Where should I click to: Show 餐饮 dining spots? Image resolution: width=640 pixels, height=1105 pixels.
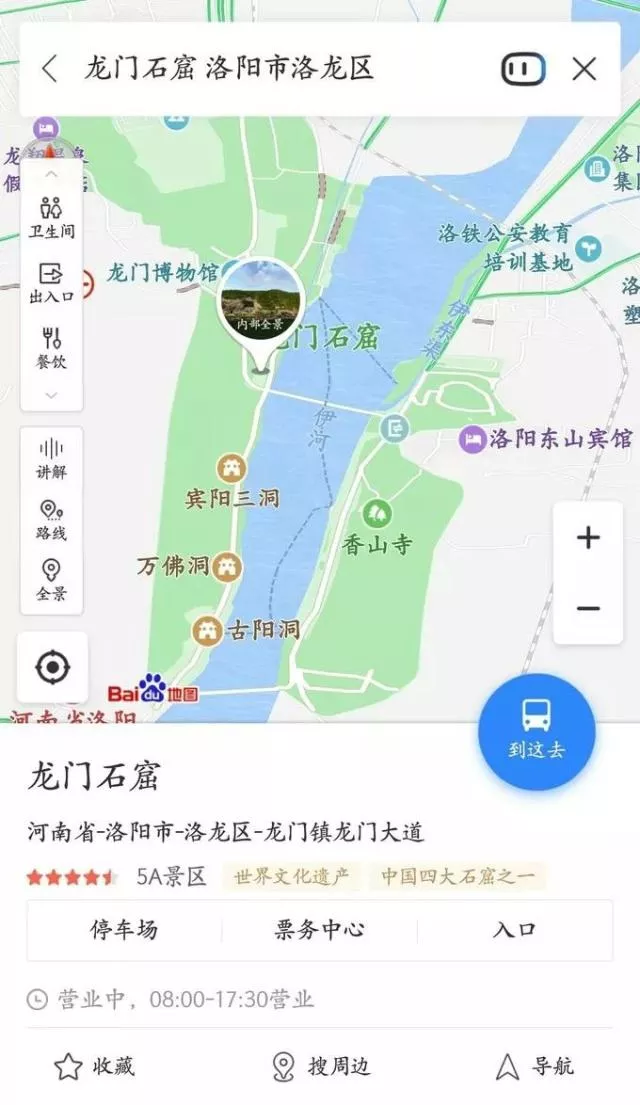tap(52, 348)
